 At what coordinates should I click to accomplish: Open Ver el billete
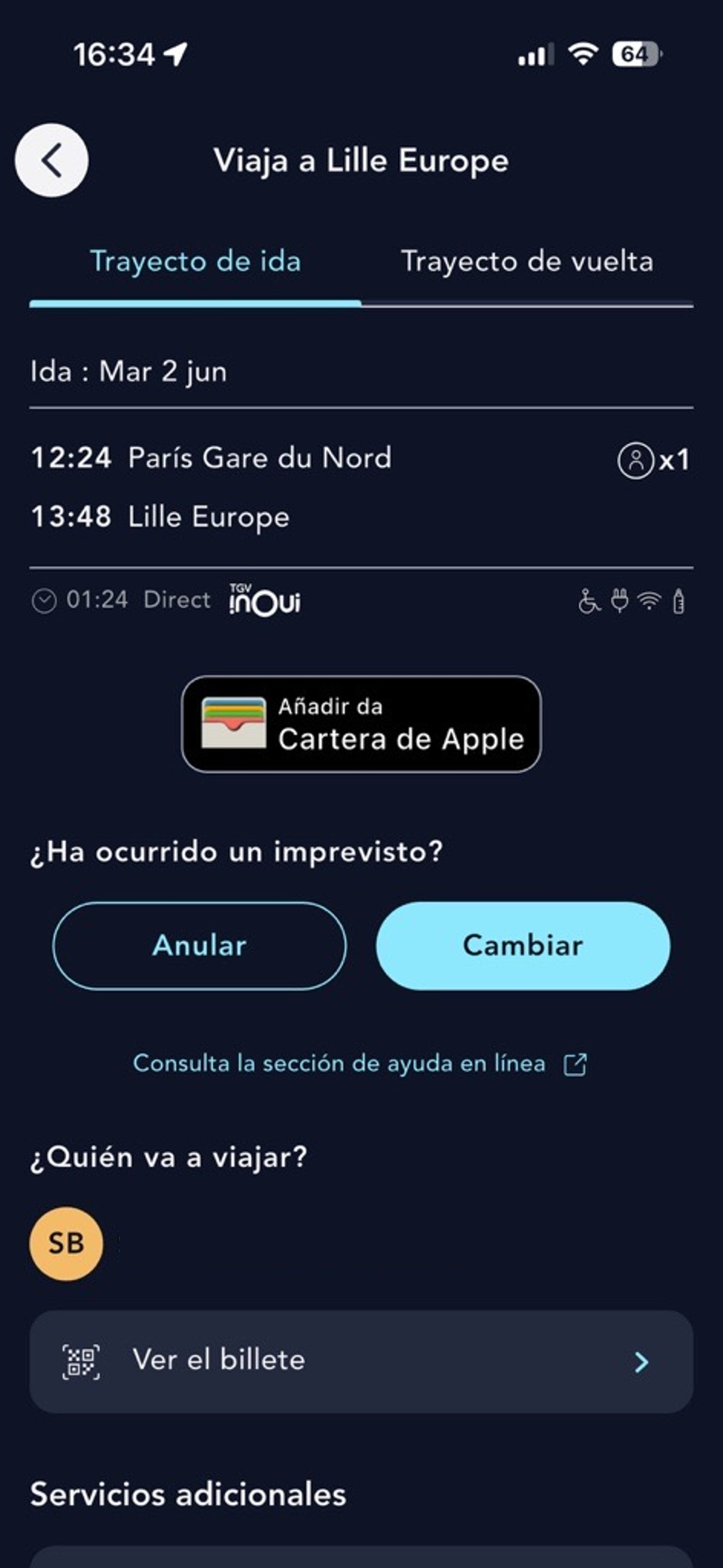(x=361, y=1361)
